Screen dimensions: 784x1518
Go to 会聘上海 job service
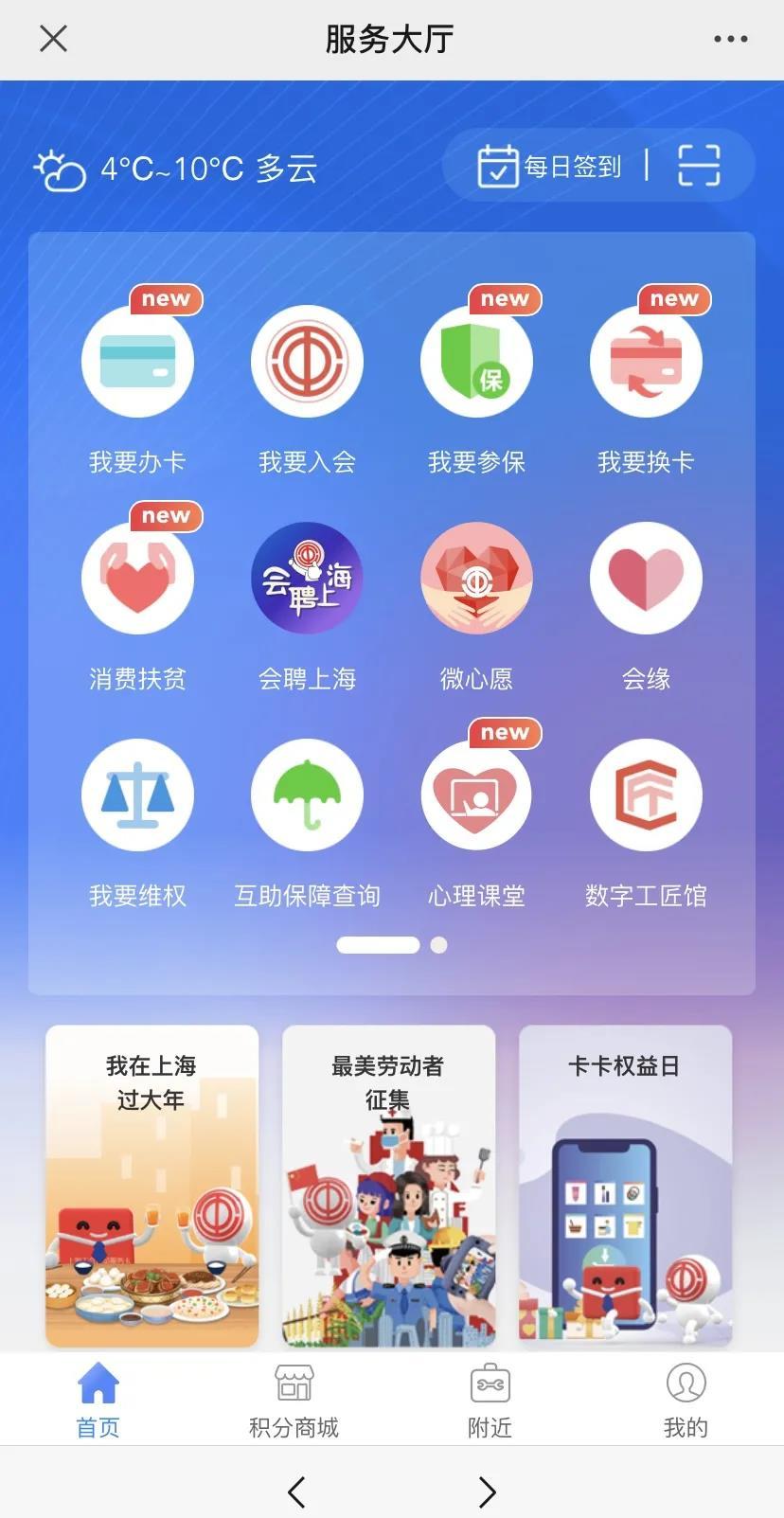pos(307,578)
